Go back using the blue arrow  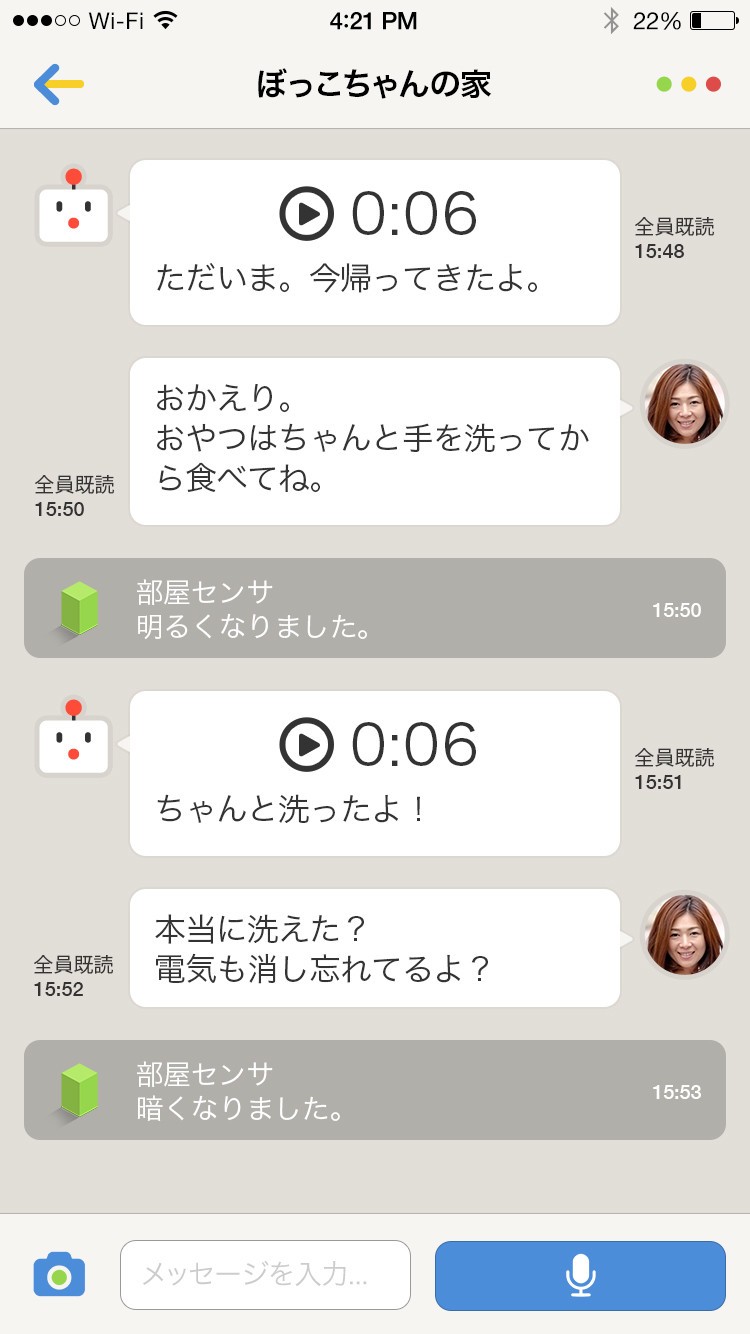57,85
